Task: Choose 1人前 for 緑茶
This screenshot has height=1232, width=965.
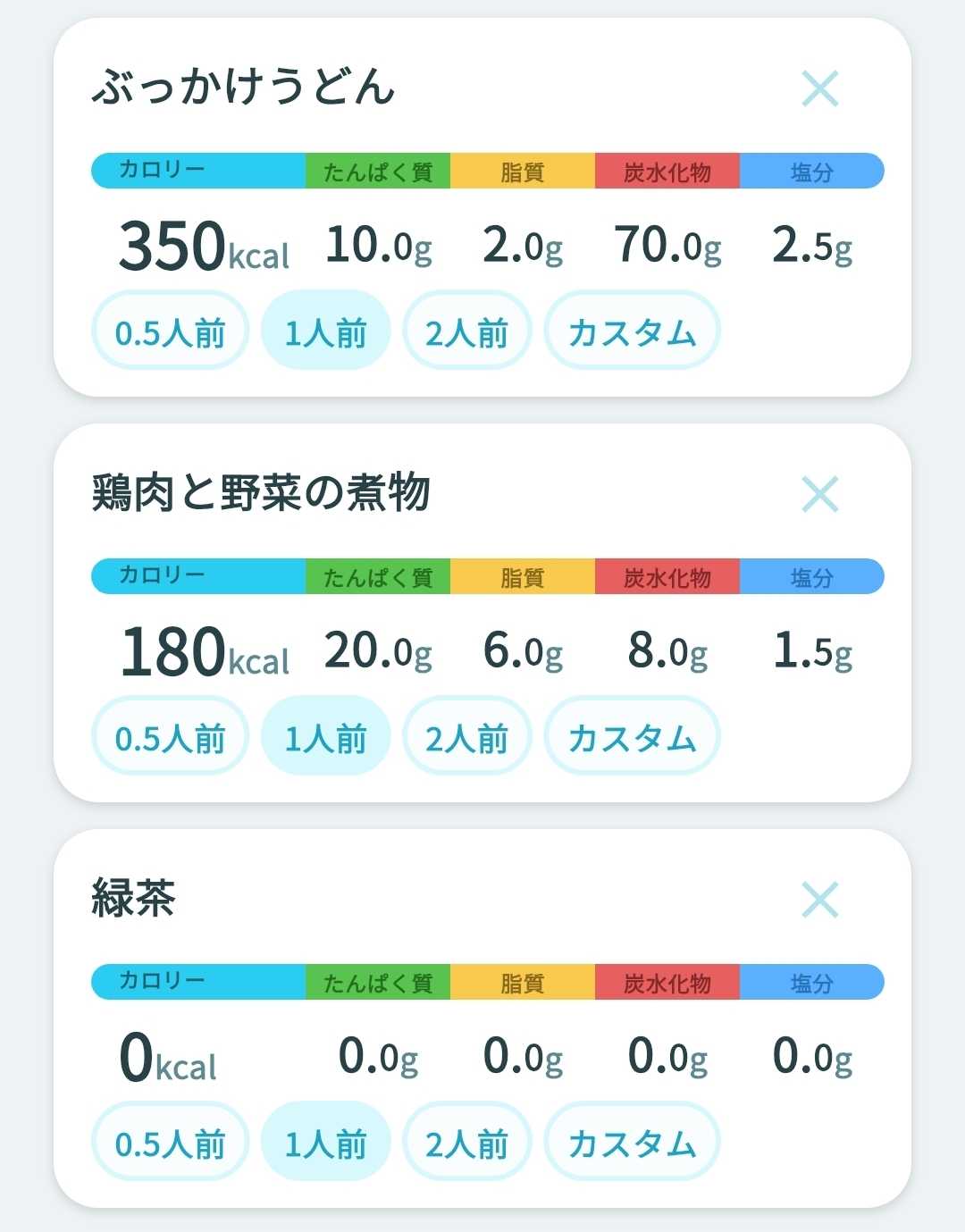Action: [326, 1142]
